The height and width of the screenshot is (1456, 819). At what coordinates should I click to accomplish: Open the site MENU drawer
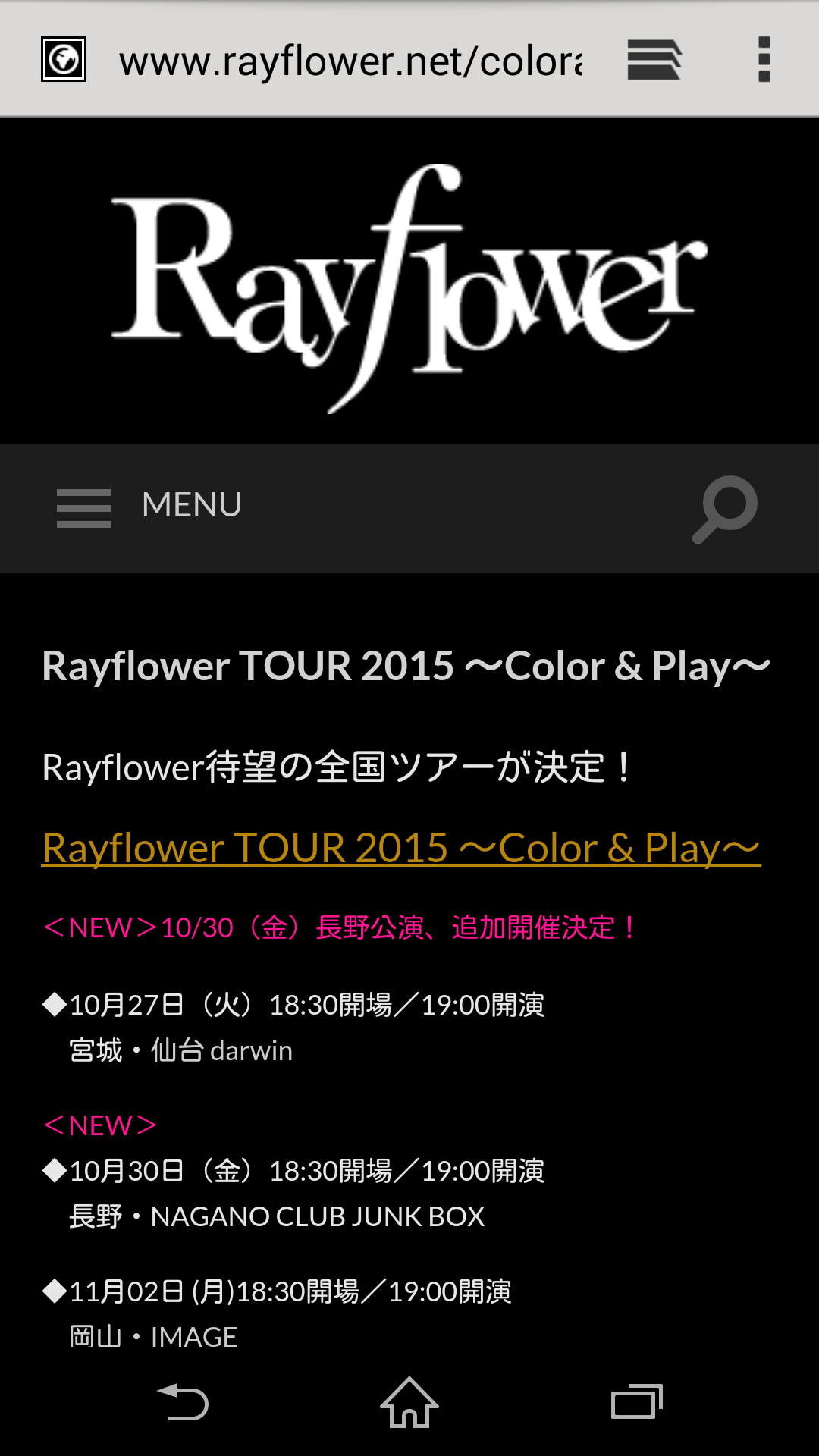(x=149, y=507)
